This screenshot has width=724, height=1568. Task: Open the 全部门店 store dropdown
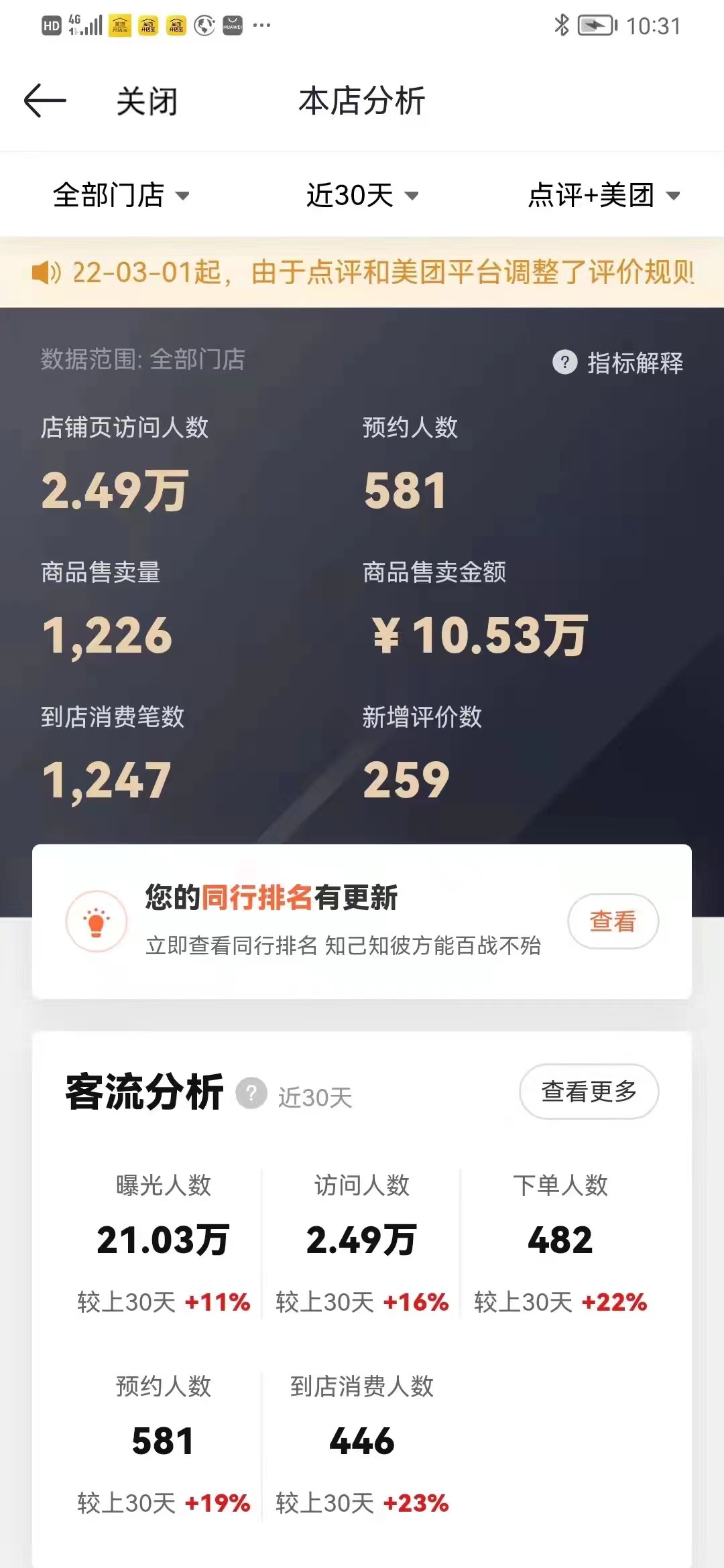coord(121,196)
